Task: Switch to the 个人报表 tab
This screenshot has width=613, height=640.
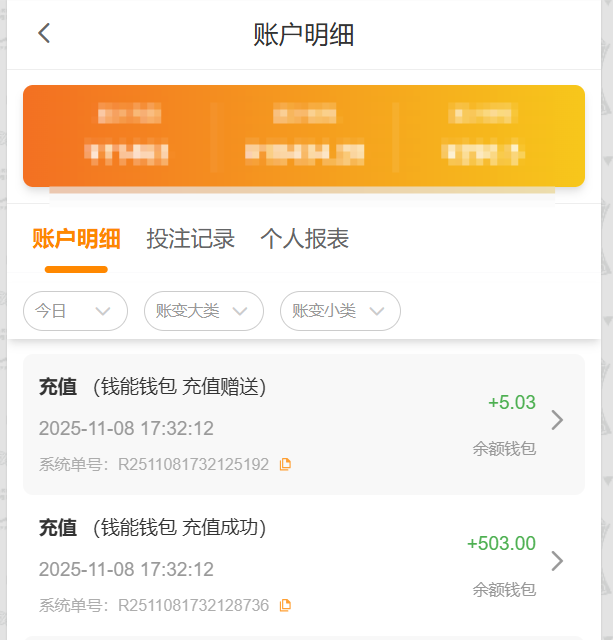Action: click(304, 240)
